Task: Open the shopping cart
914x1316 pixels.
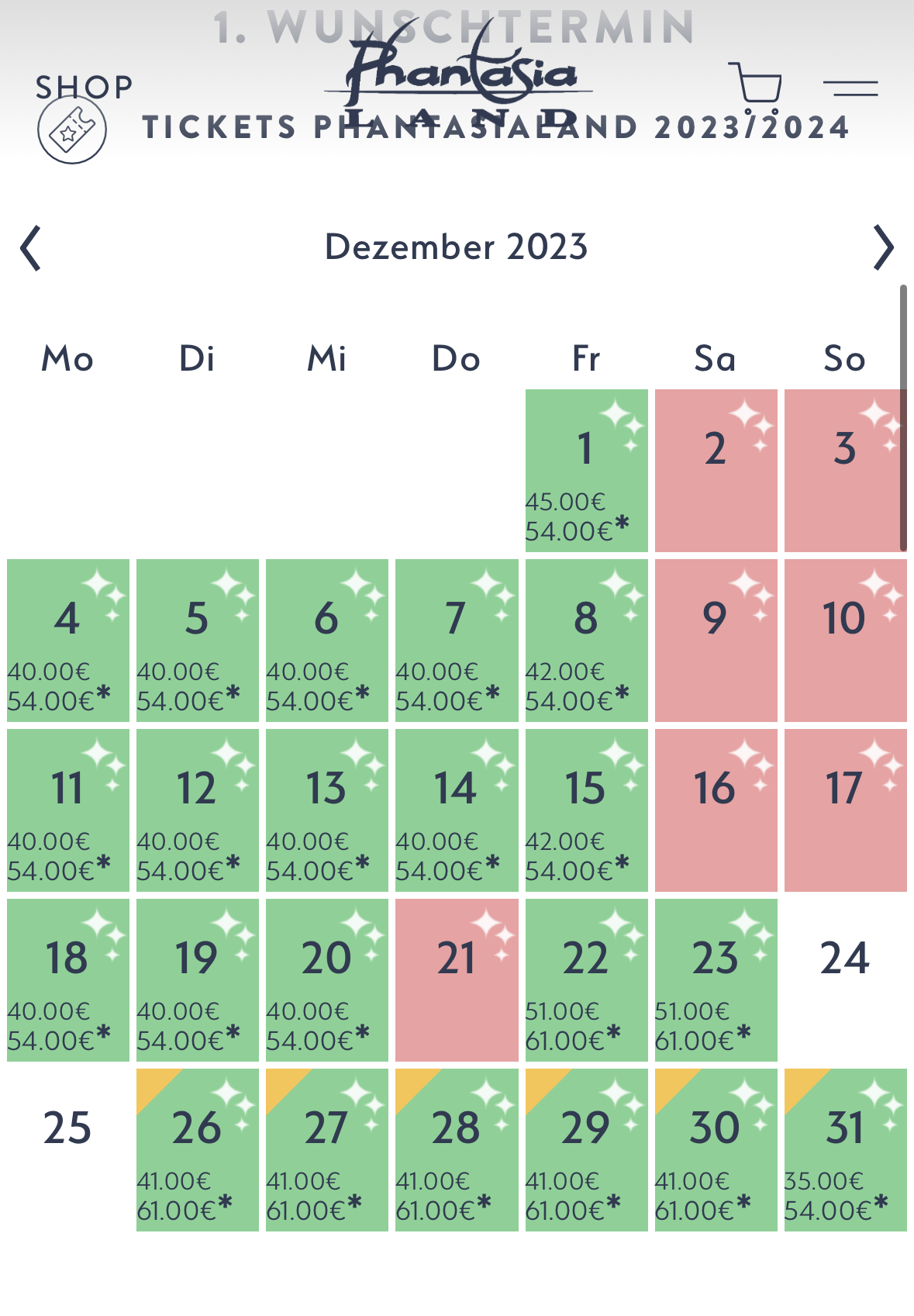Action: click(754, 84)
